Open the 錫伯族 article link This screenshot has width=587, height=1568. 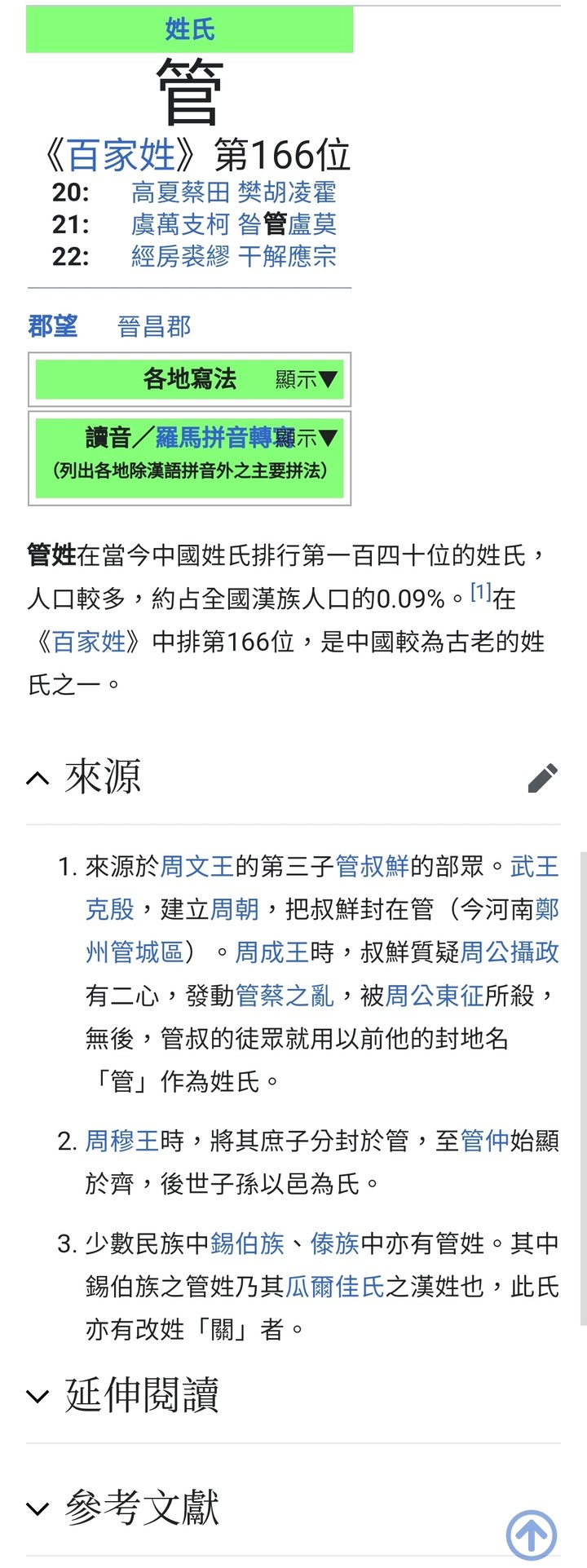pyautogui.click(x=247, y=1243)
